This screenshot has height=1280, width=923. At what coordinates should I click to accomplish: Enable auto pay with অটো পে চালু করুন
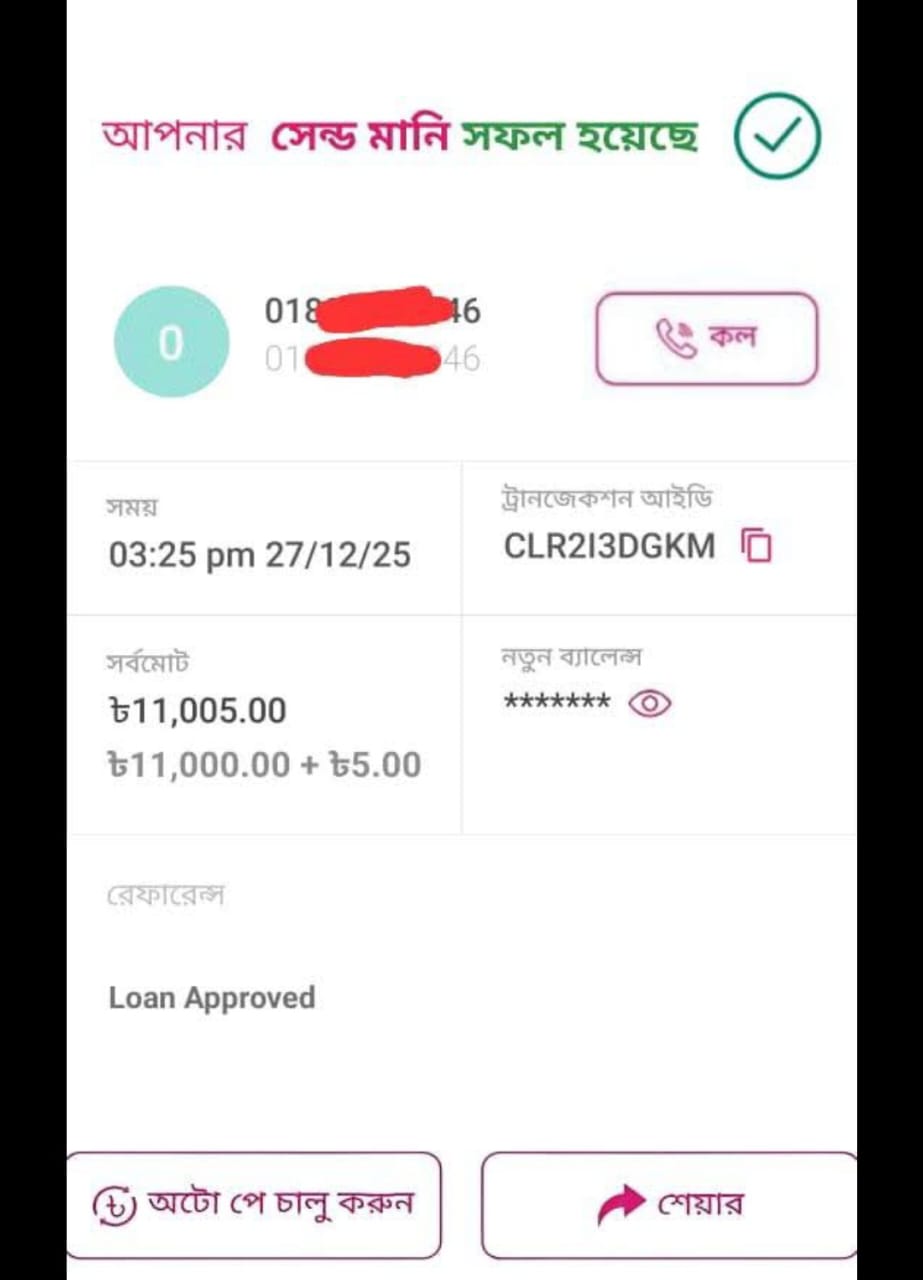pyautogui.click(x=254, y=1204)
